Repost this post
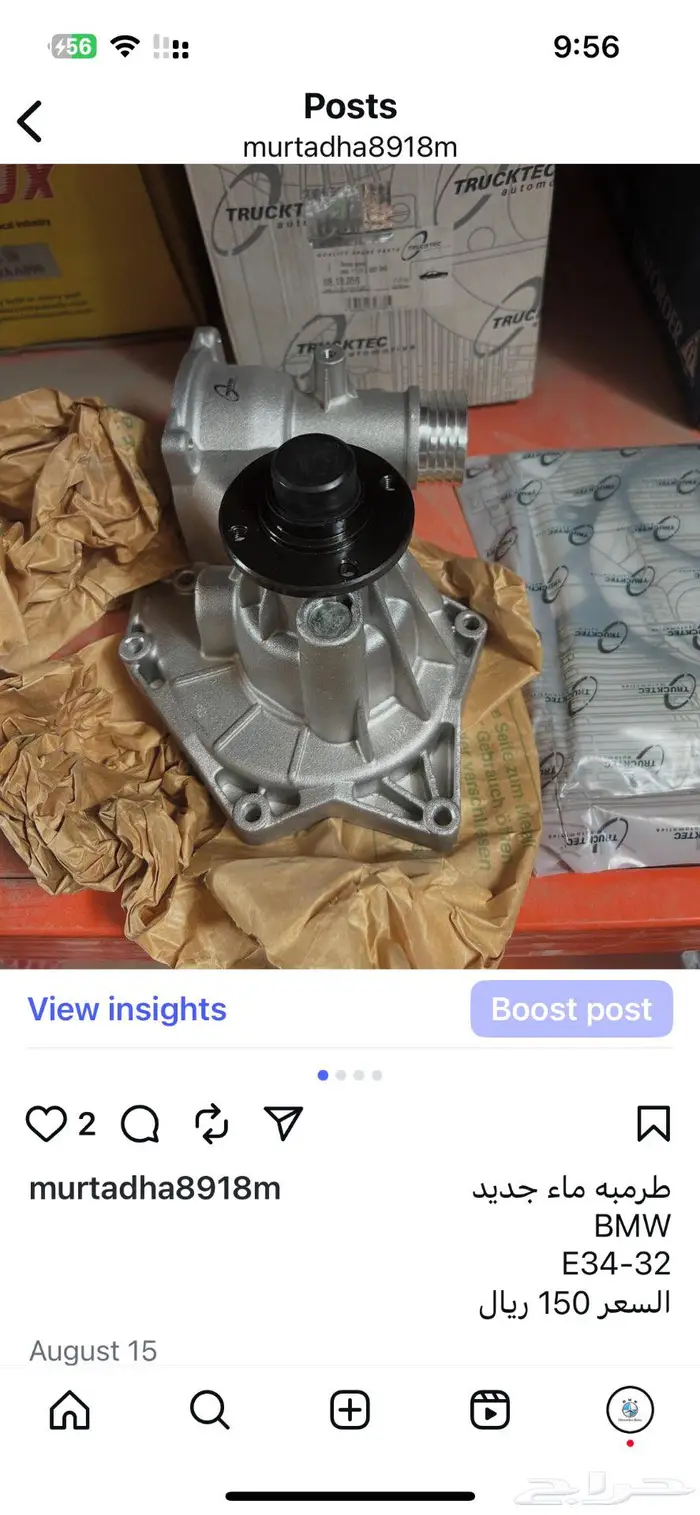The height and width of the screenshot is (1515, 700). tap(212, 1125)
